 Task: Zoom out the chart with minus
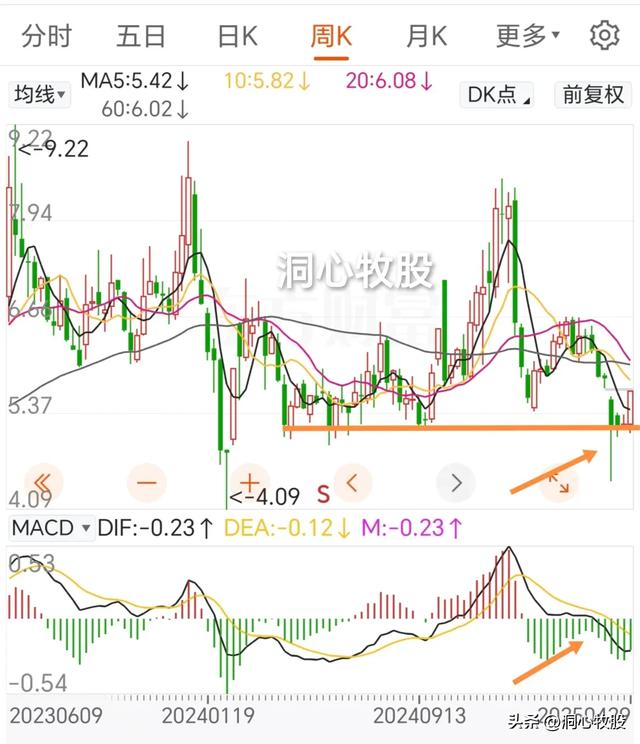click(x=147, y=483)
